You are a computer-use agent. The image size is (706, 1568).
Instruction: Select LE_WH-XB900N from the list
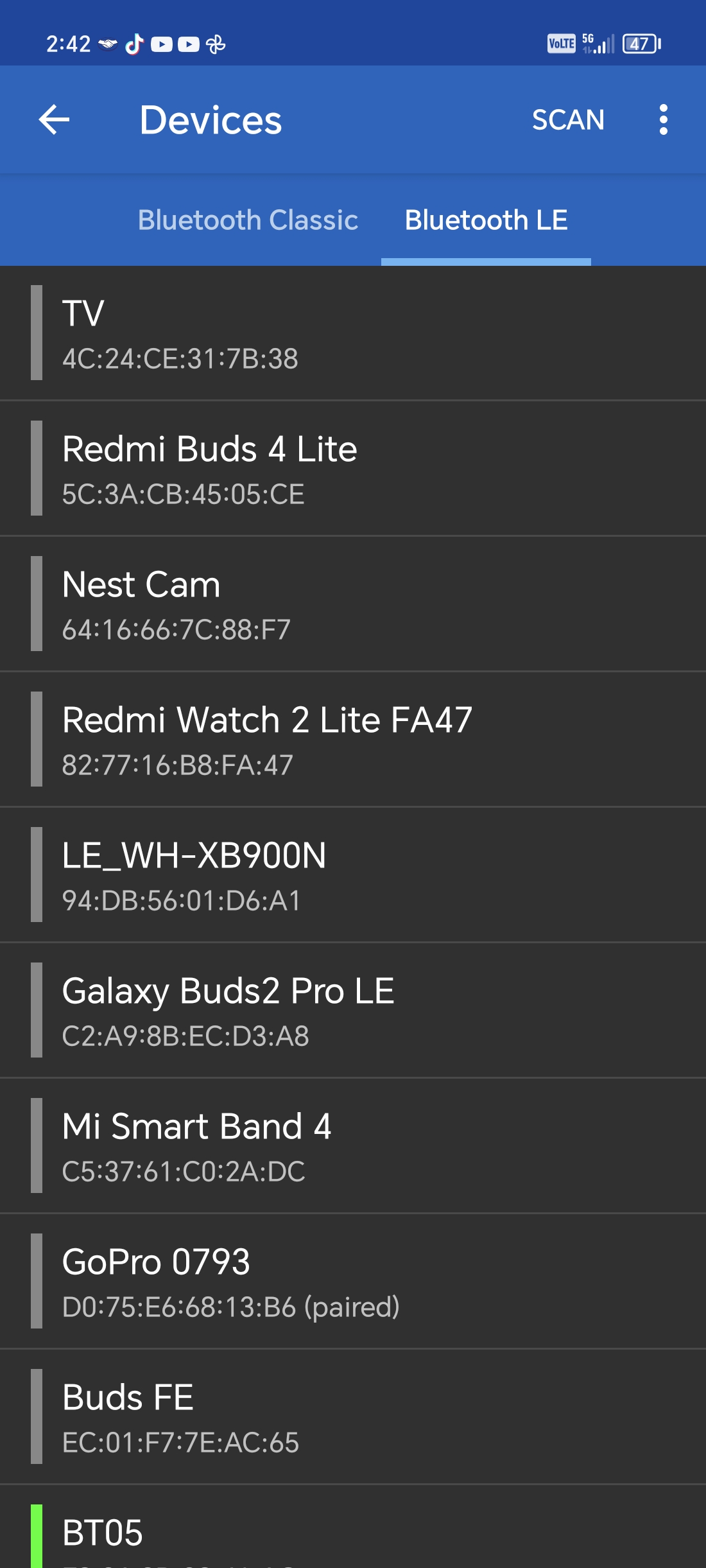[353, 875]
